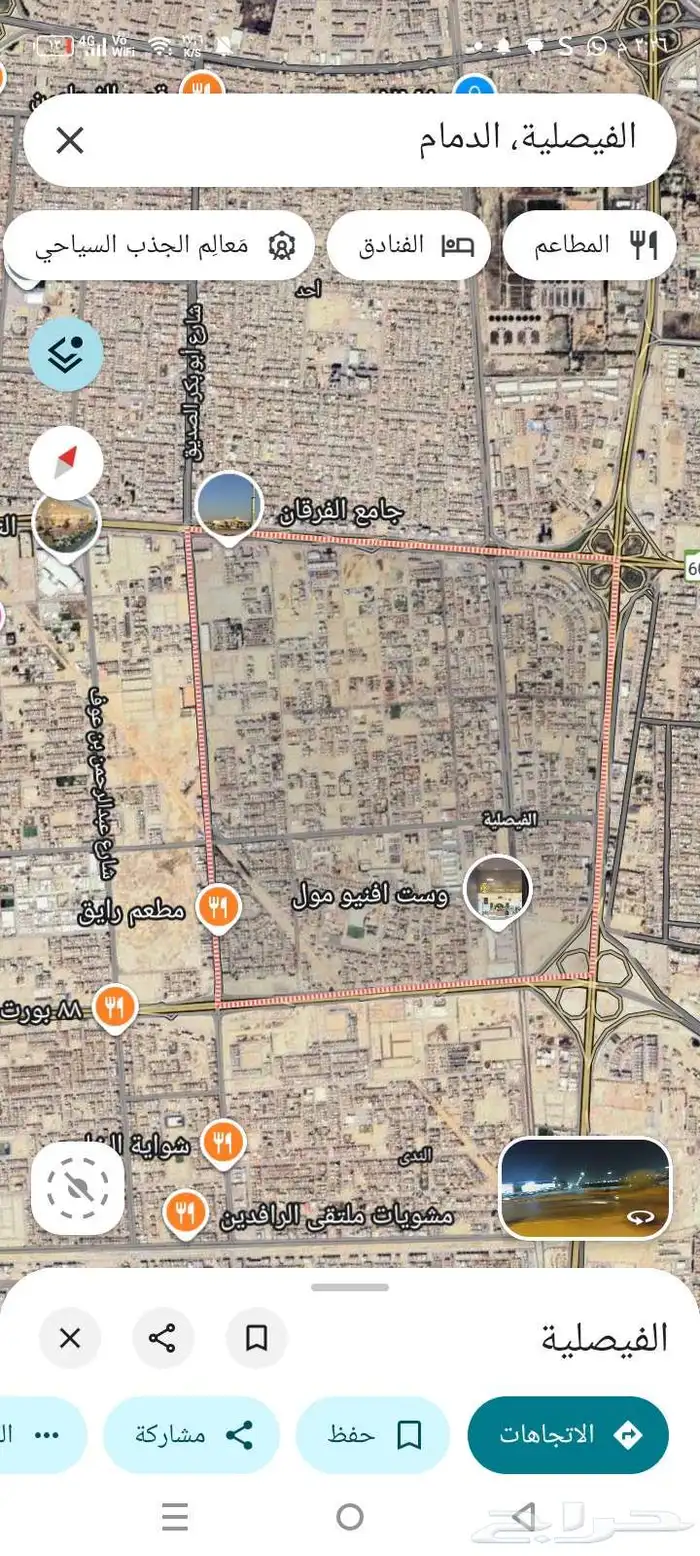The width and height of the screenshot is (700, 1556).
Task: Tap the compass to reset map orientation
Action: coord(66,463)
